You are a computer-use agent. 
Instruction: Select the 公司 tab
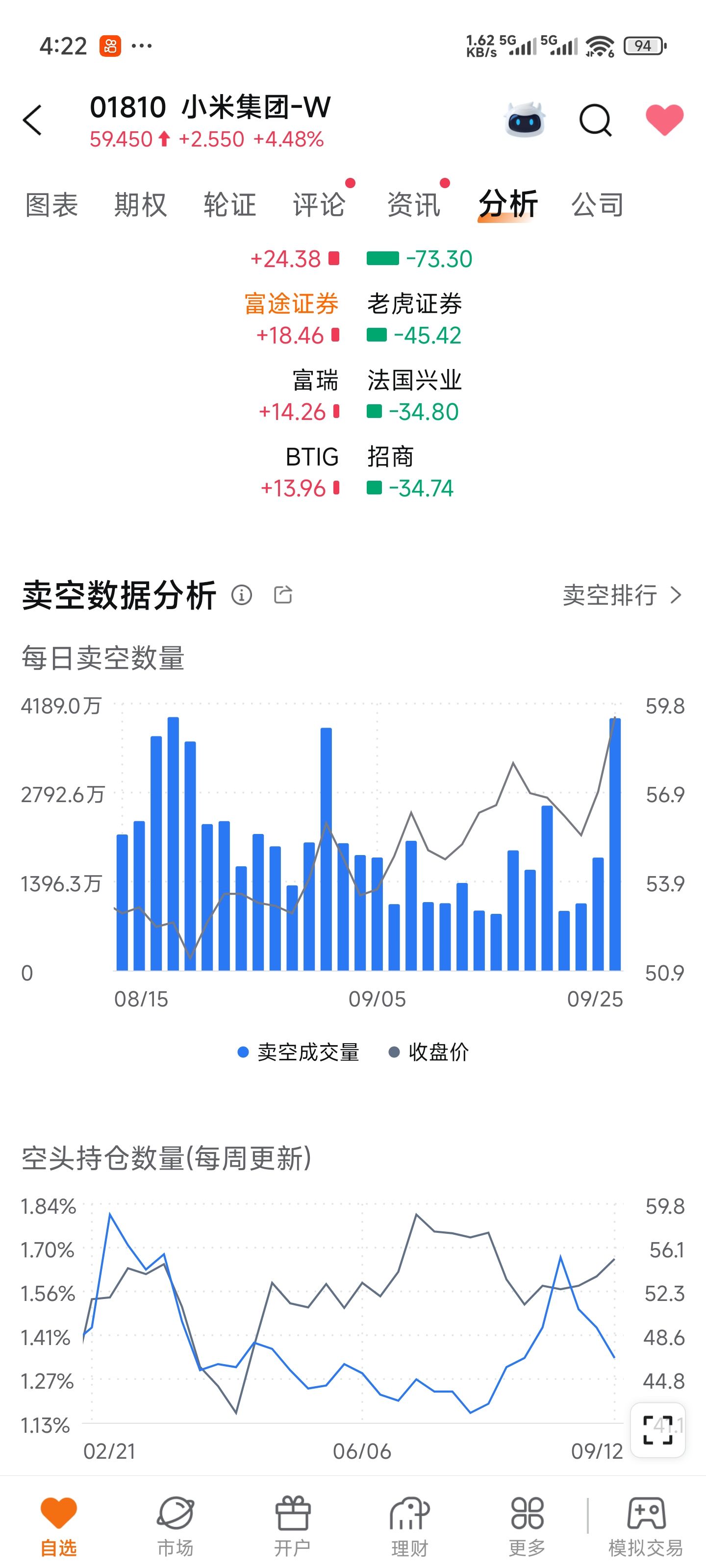(598, 204)
